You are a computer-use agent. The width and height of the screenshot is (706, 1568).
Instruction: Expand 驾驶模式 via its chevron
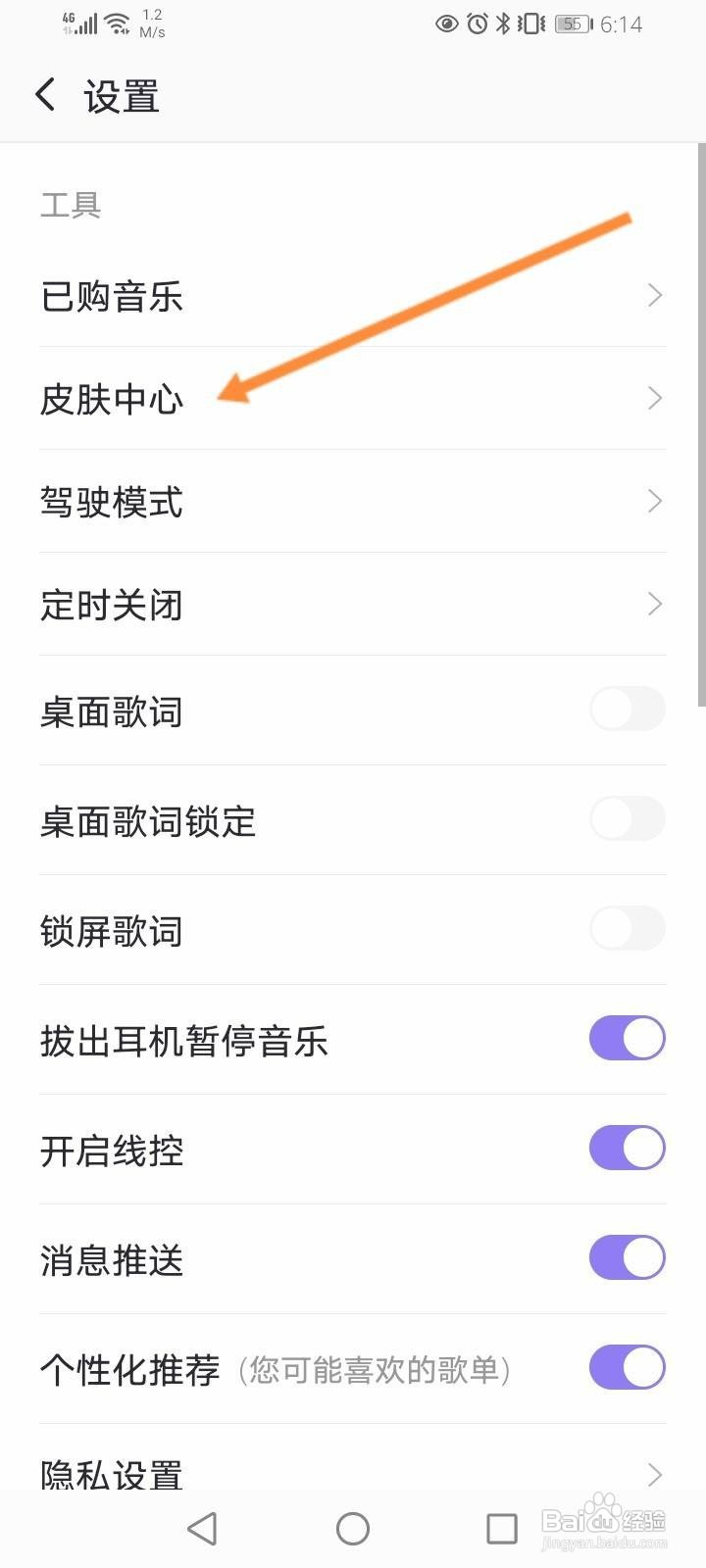pos(654,502)
